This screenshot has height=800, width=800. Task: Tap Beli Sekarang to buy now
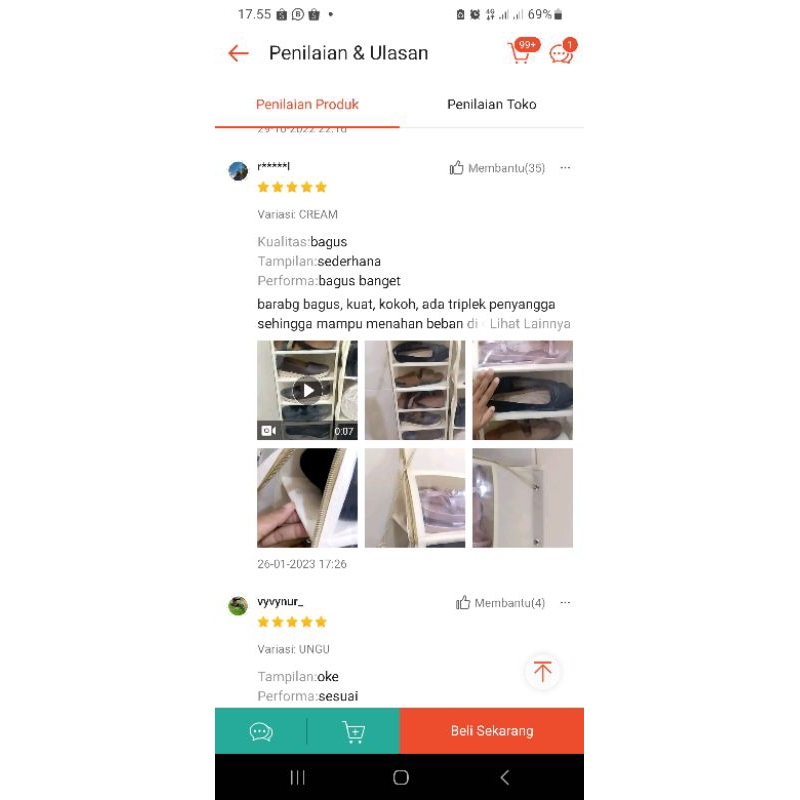point(491,731)
